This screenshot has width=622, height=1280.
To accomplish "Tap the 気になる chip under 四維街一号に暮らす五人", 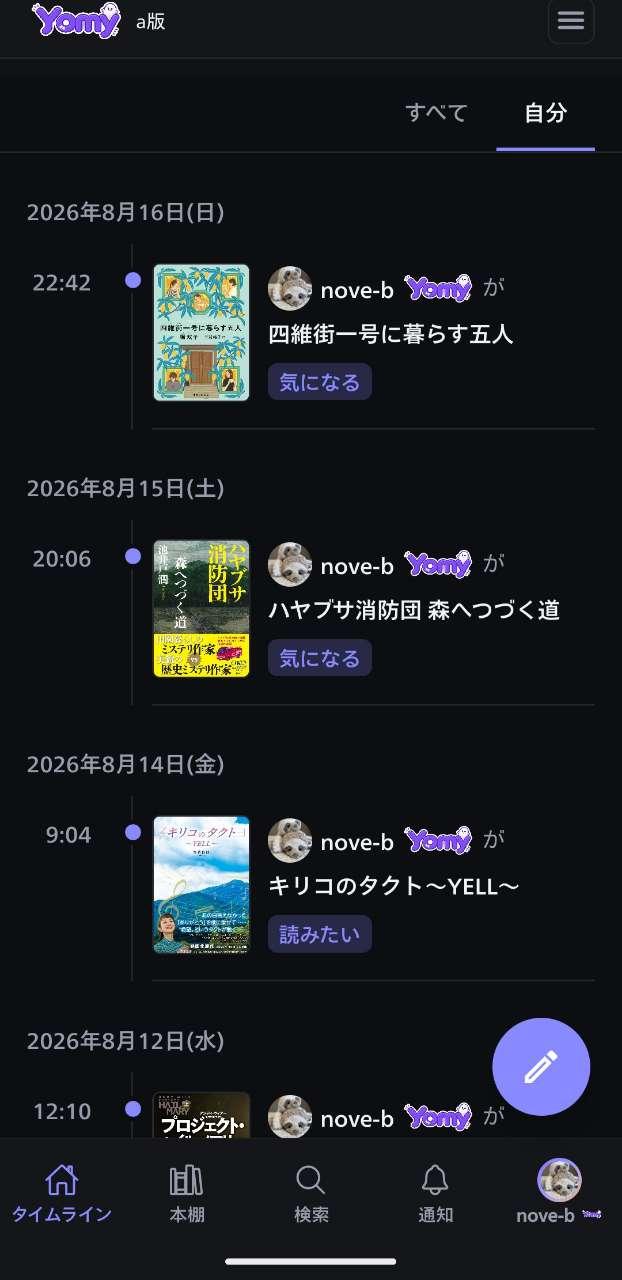I will (320, 382).
